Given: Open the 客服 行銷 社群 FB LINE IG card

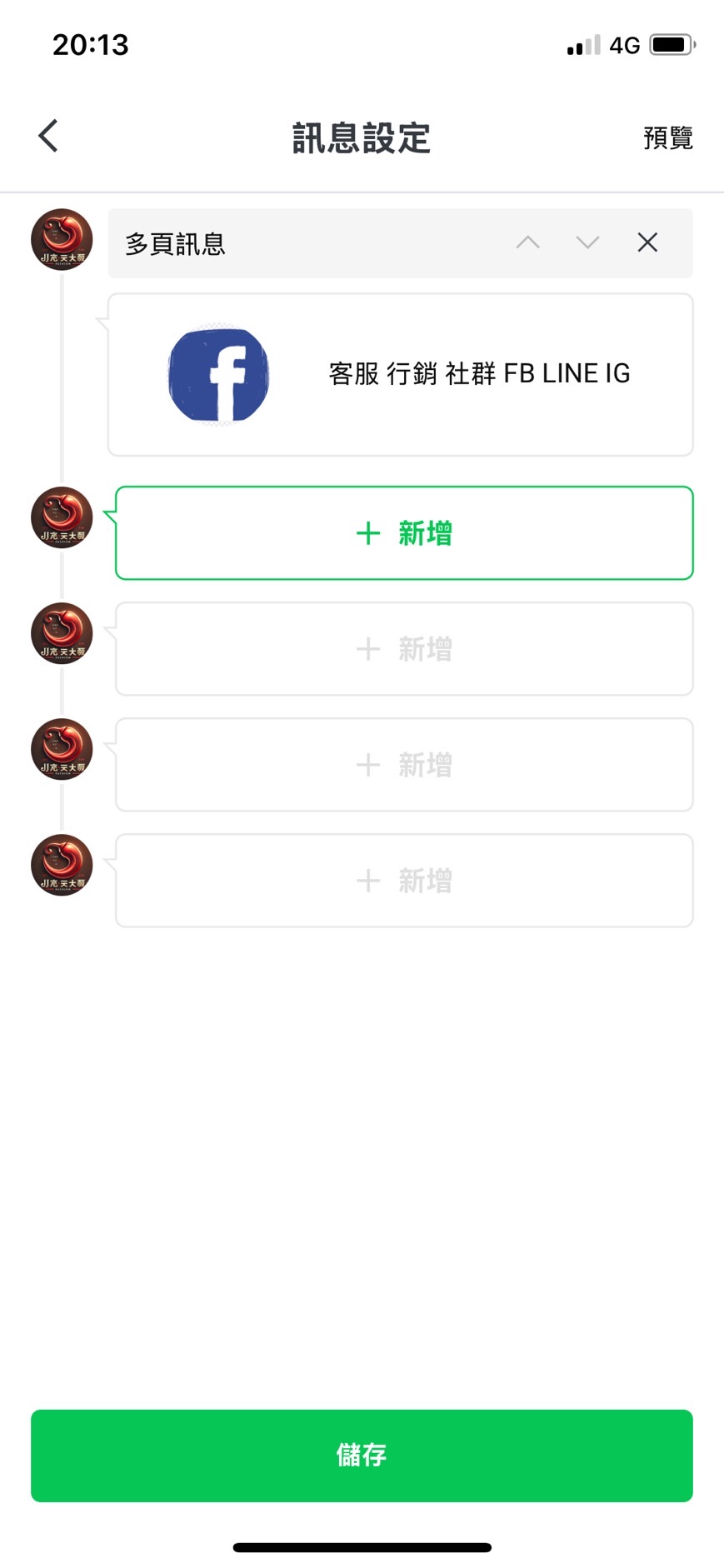Looking at the screenshot, I should click(x=400, y=374).
